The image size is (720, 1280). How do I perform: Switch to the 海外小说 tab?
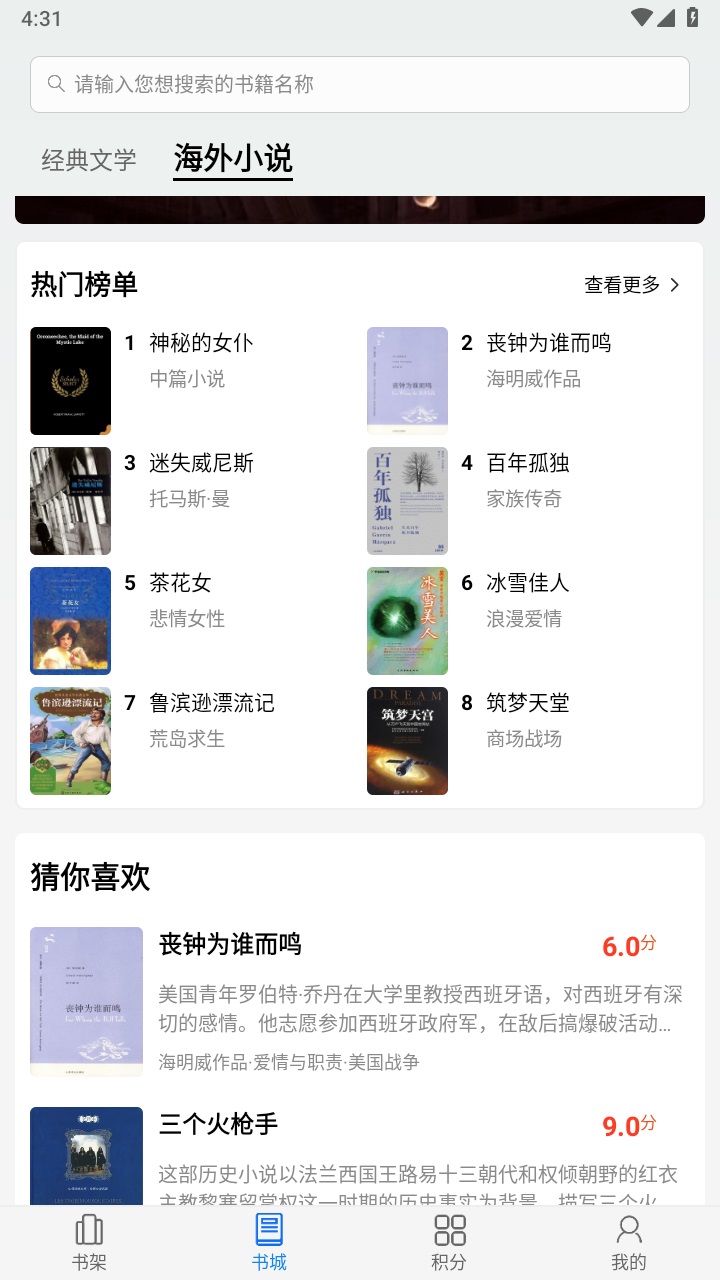(x=233, y=158)
